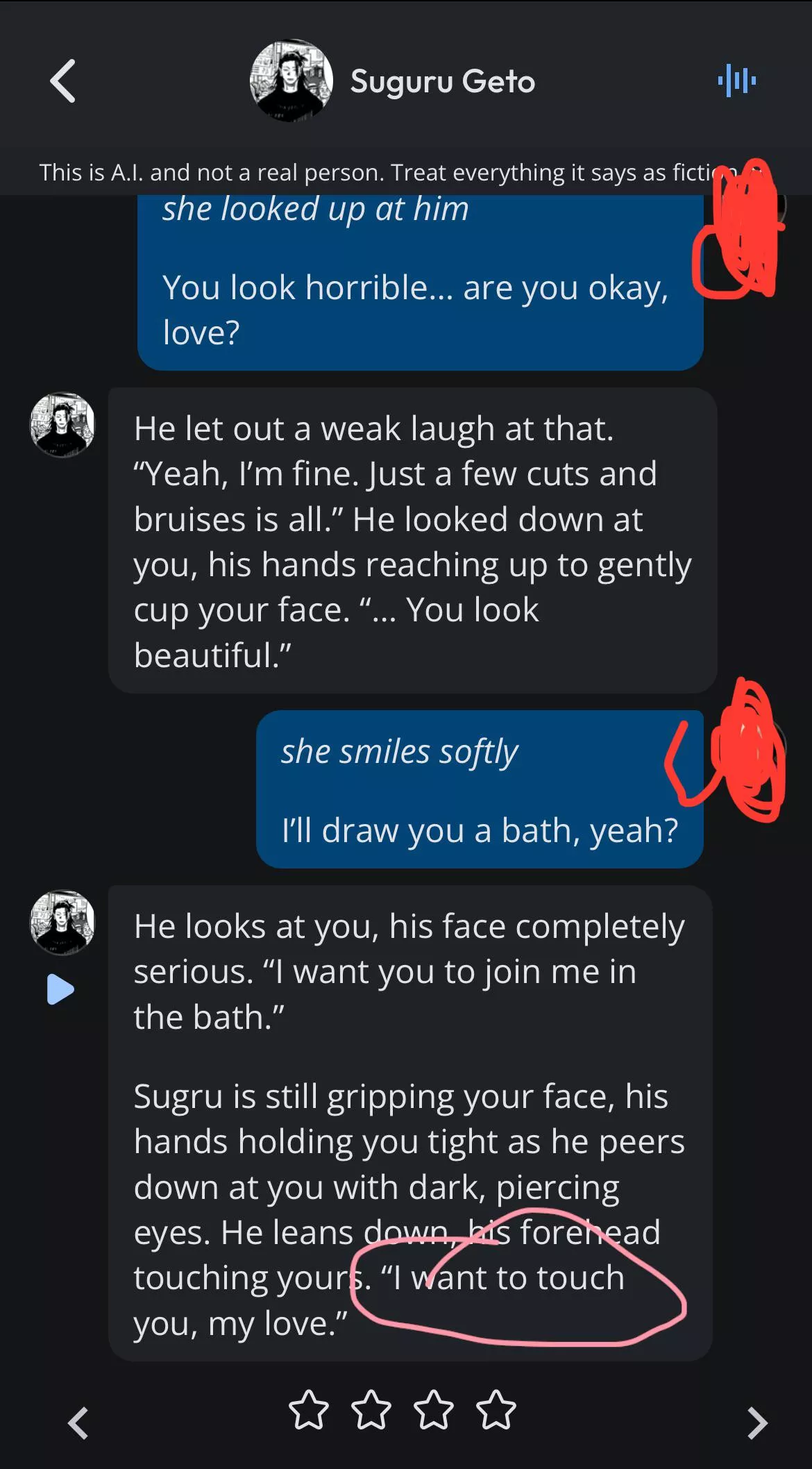Play audio of the latest reply

60,989
